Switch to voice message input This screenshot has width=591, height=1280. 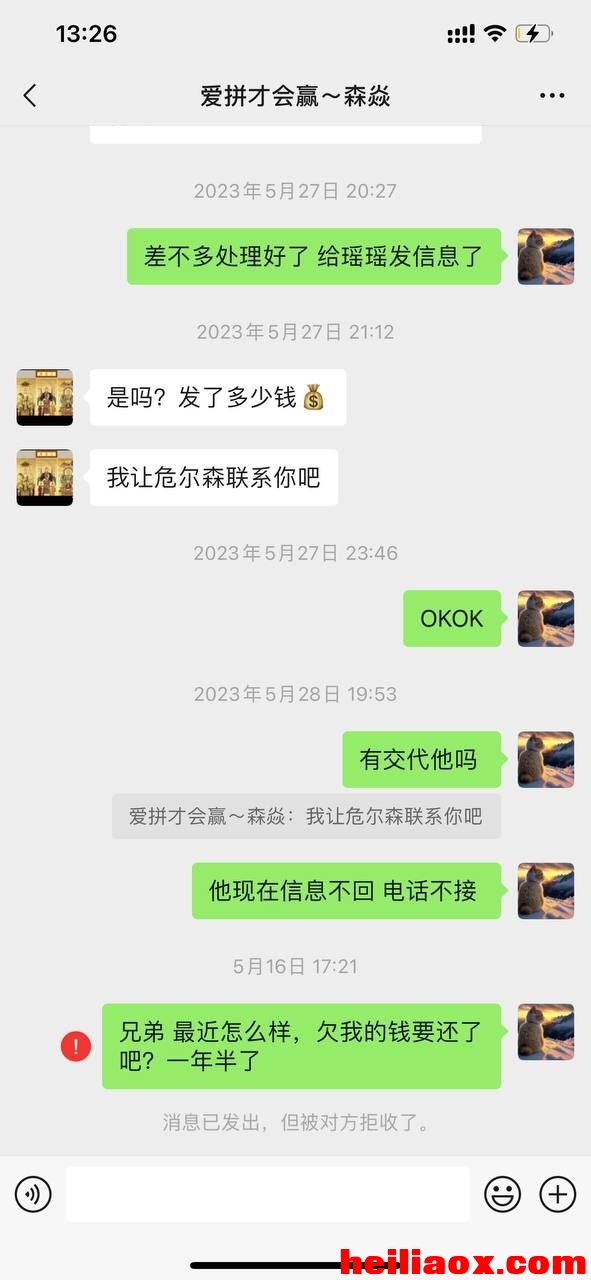(33, 1194)
